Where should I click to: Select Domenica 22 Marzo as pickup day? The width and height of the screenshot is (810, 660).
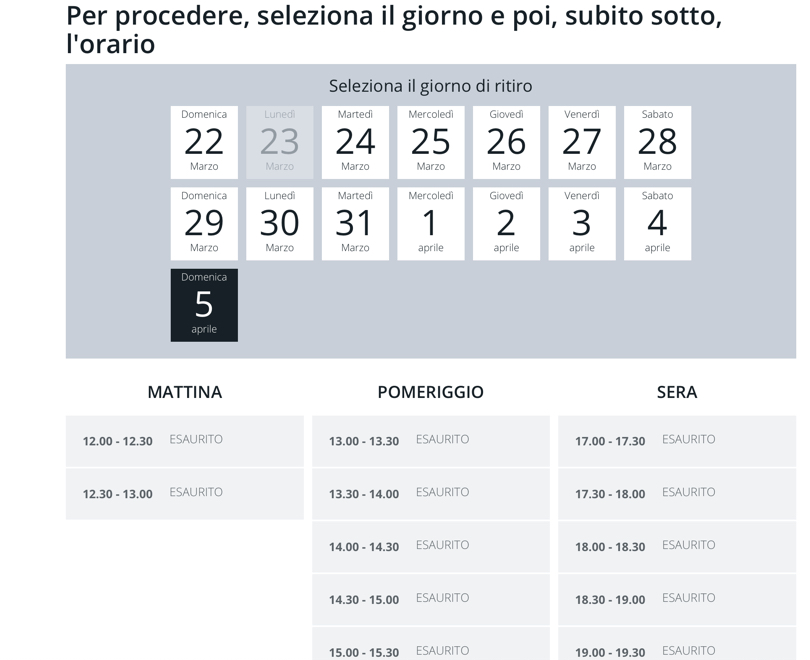[x=204, y=142]
